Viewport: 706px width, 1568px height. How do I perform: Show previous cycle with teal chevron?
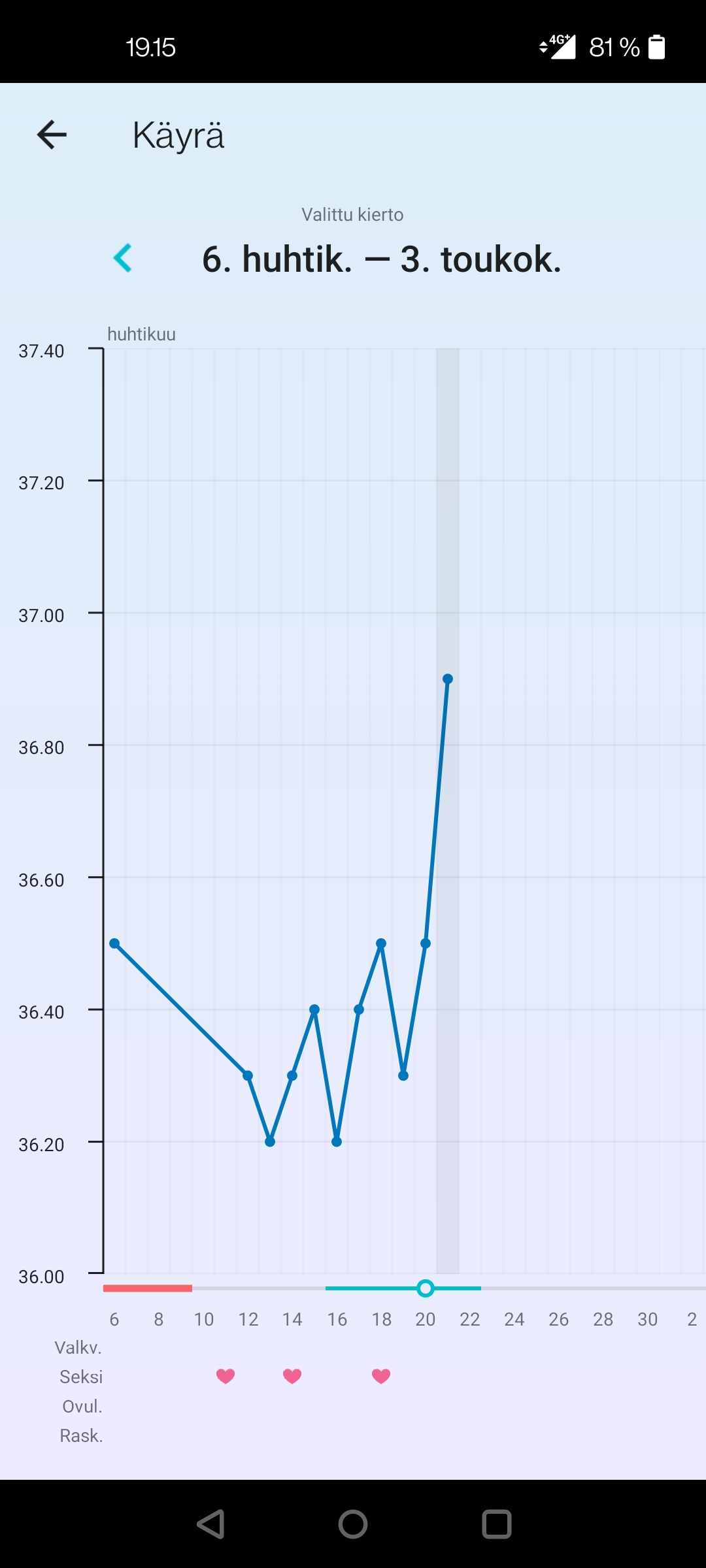tap(123, 258)
